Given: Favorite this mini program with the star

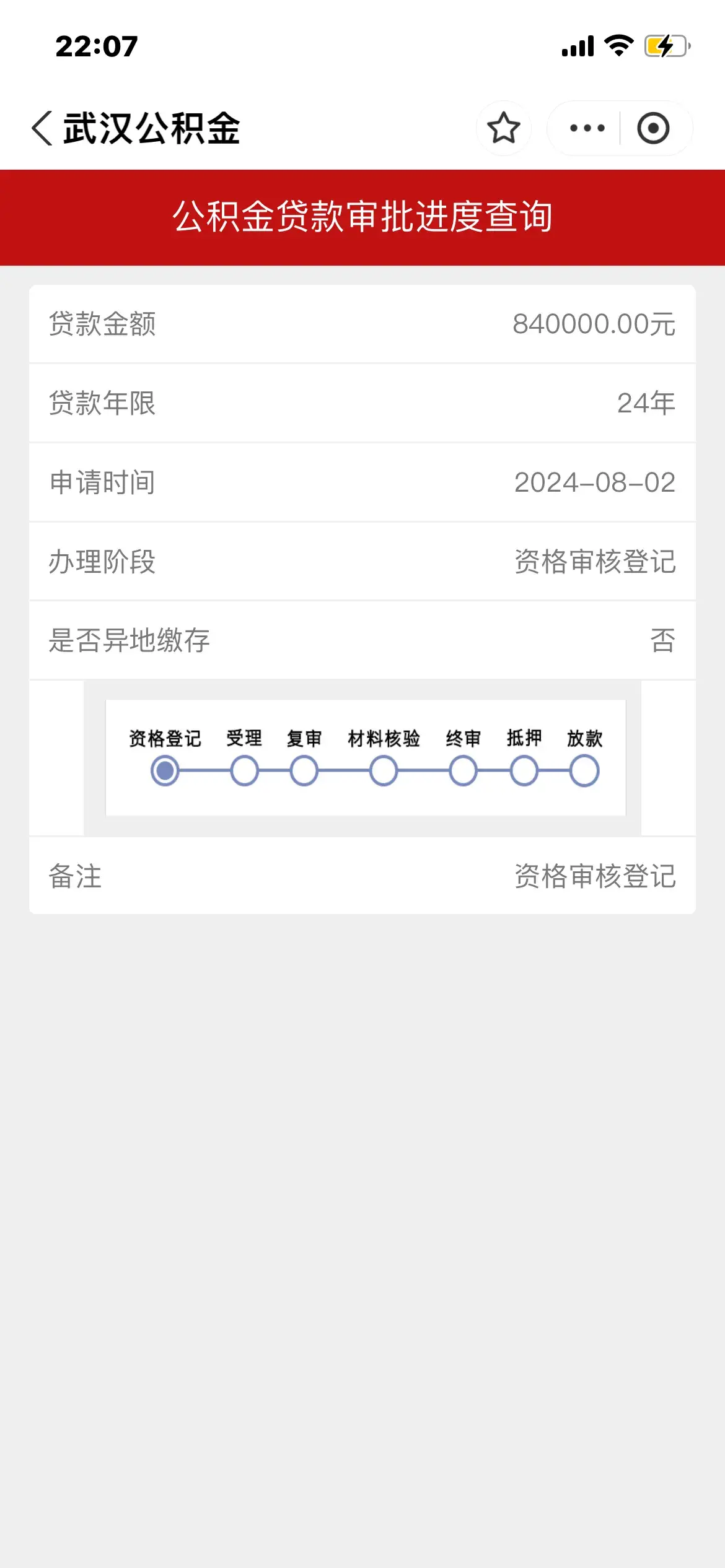Looking at the screenshot, I should click(x=503, y=128).
